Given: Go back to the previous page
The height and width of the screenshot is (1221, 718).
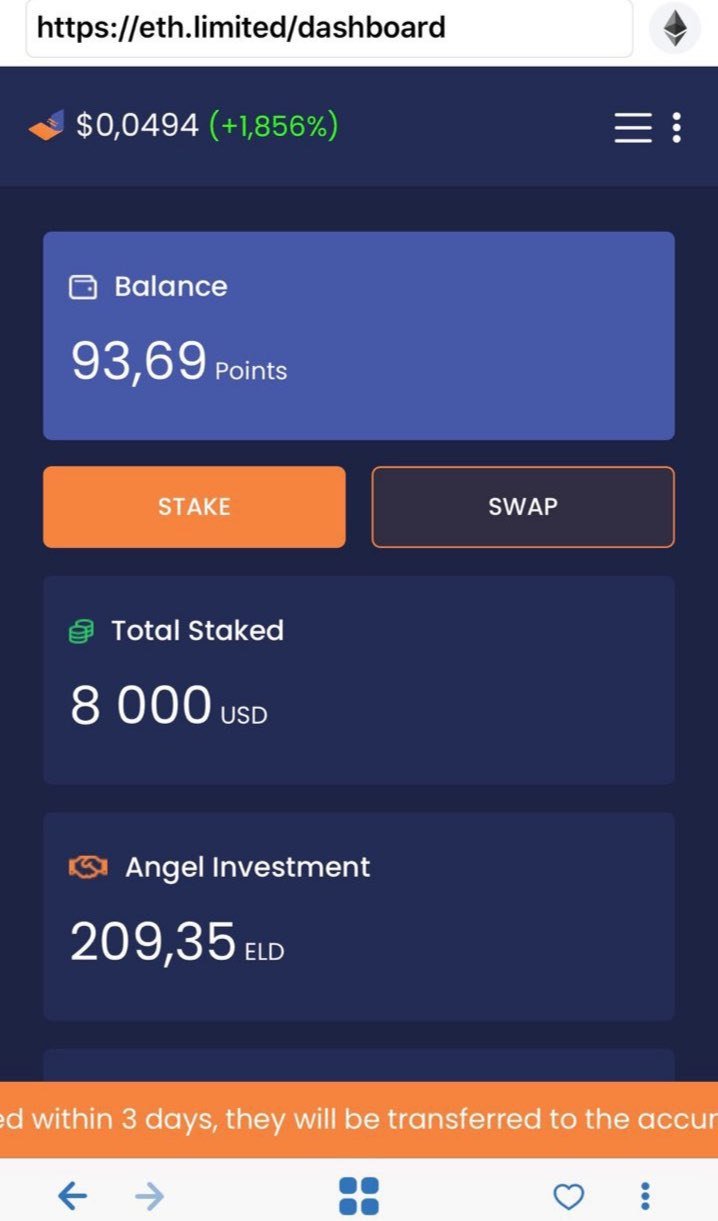Looking at the screenshot, I should point(72,1195).
